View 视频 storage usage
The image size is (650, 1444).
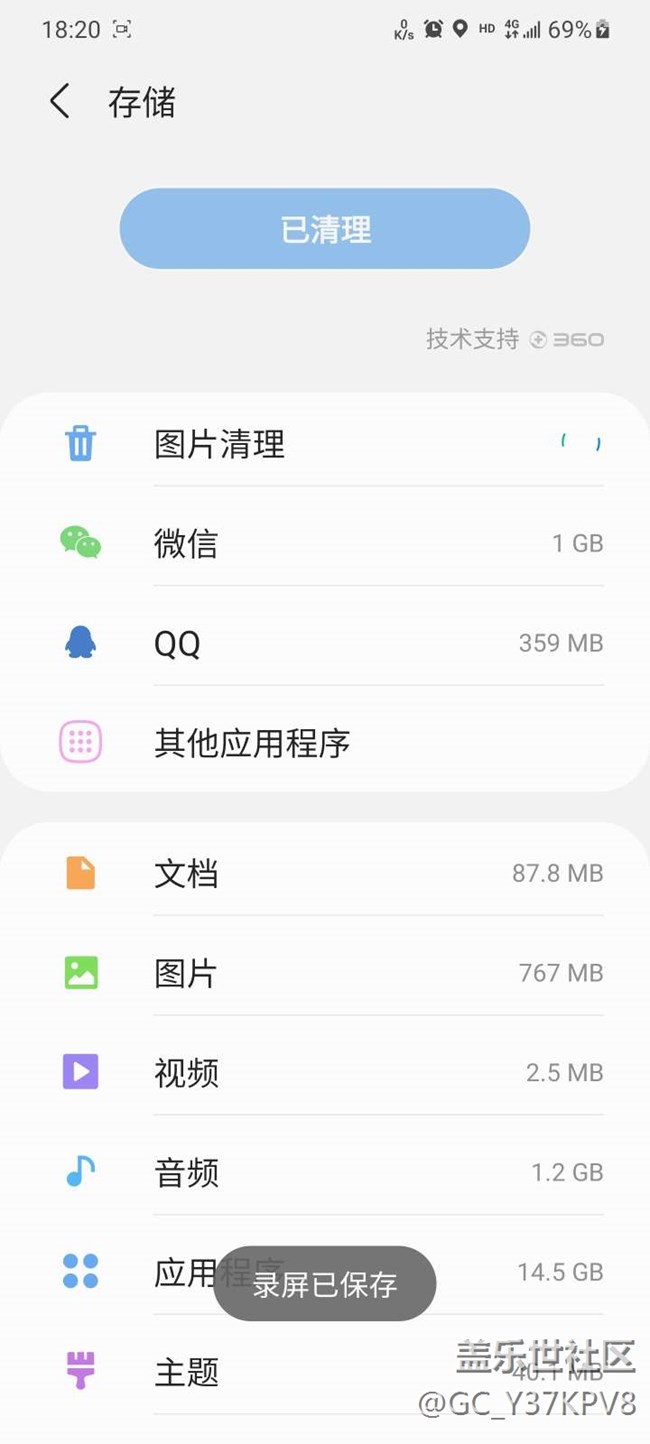325,1073
